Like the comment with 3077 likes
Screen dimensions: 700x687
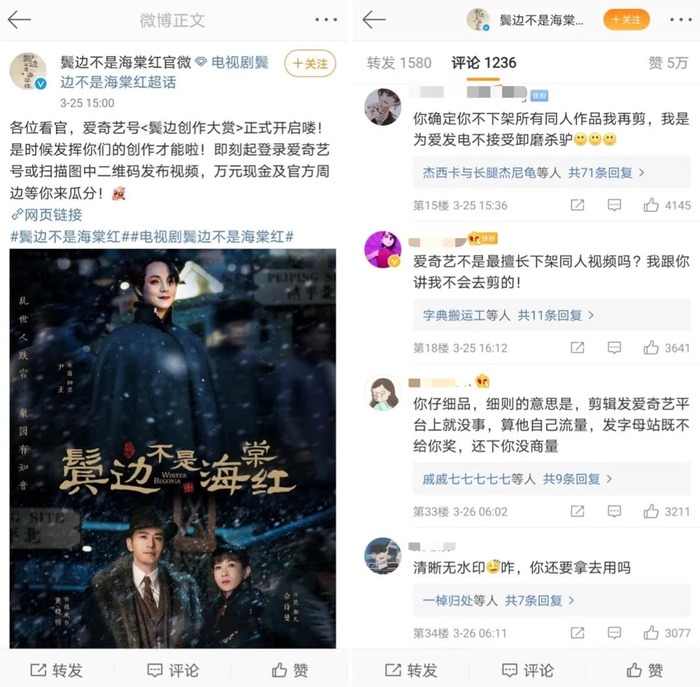pyautogui.click(x=667, y=633)
